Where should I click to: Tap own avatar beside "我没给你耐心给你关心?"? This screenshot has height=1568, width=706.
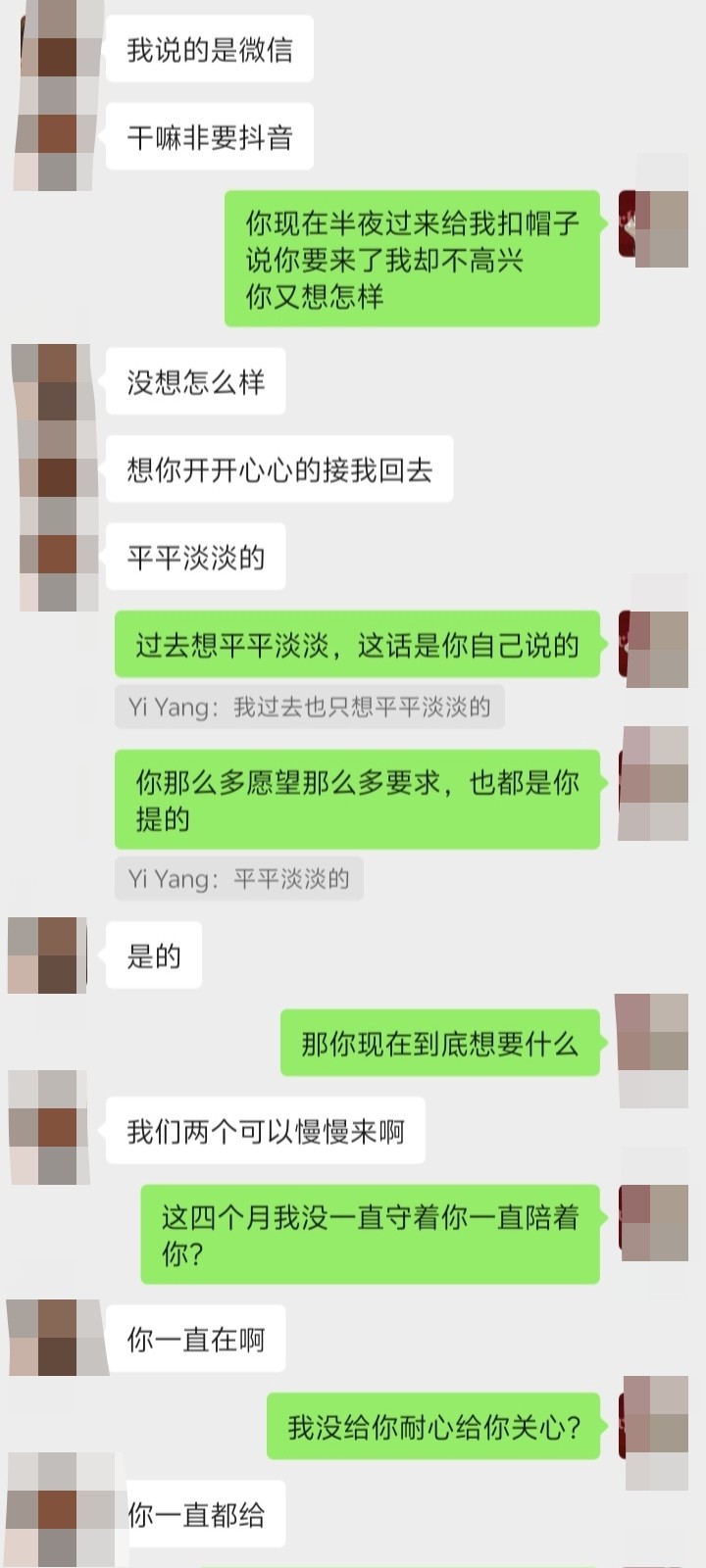(x=655, y=1427)
